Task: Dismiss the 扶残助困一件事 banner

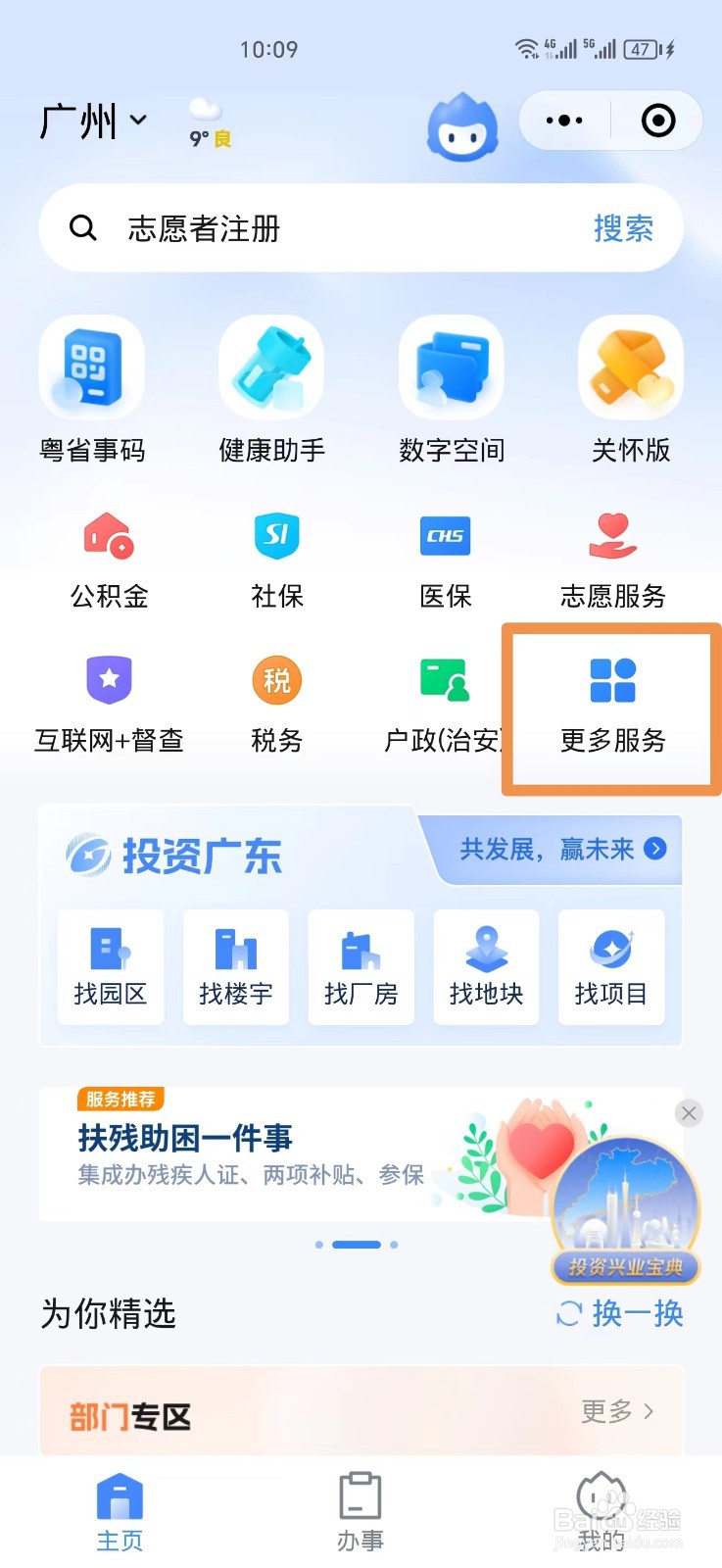Action: coord(689,1112)
